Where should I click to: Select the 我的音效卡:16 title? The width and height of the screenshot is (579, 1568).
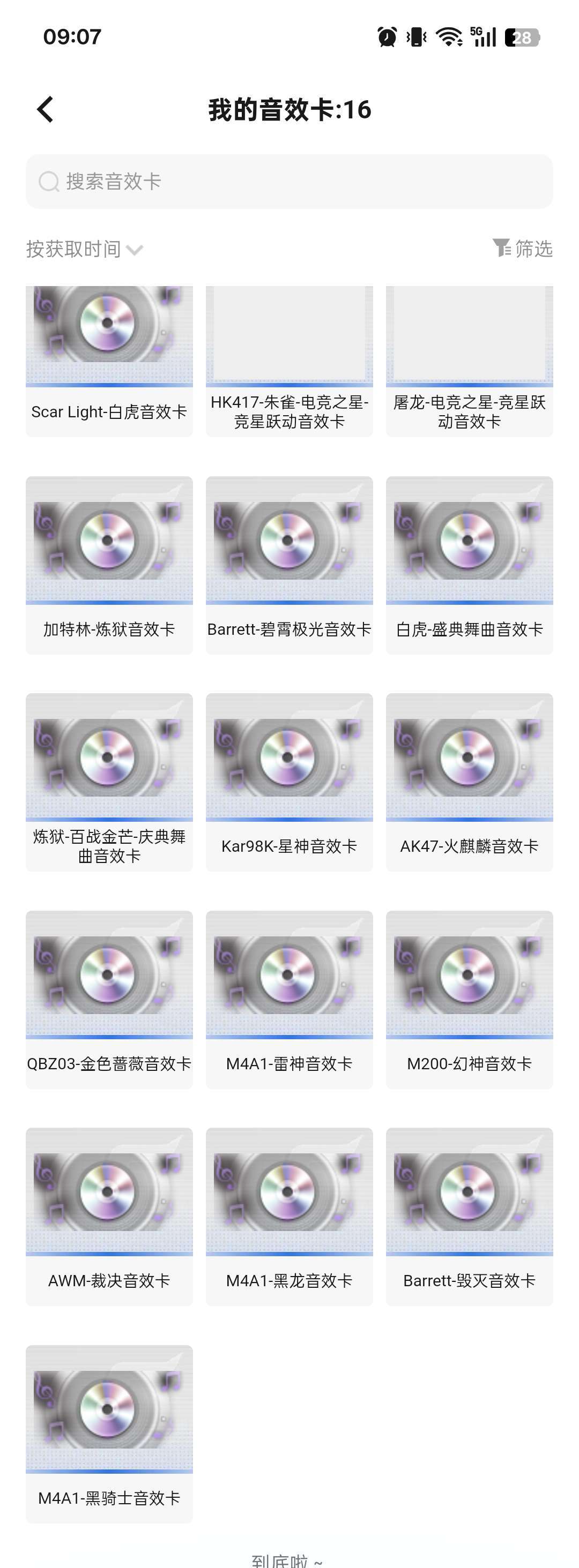click(289, 111)
